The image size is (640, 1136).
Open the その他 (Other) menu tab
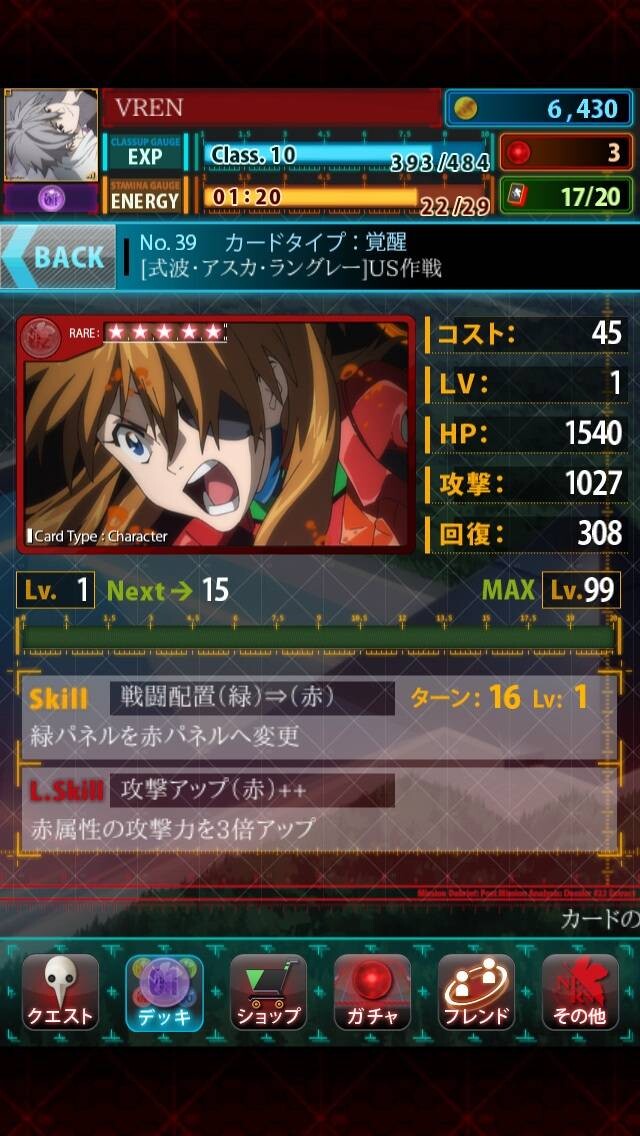point(581,992)
